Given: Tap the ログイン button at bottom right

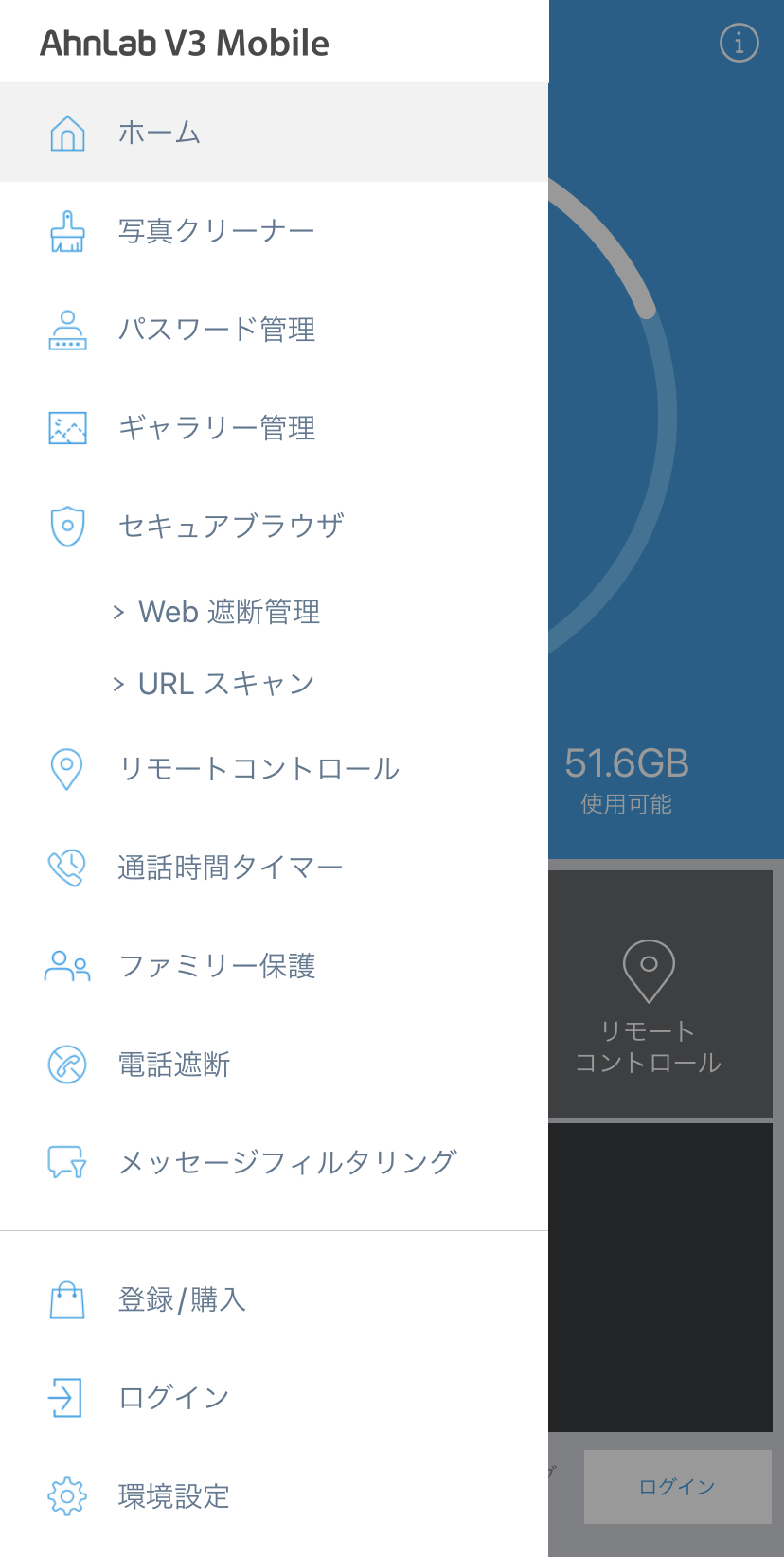Looking at the screenshot, I should [x=677, y=1487].
